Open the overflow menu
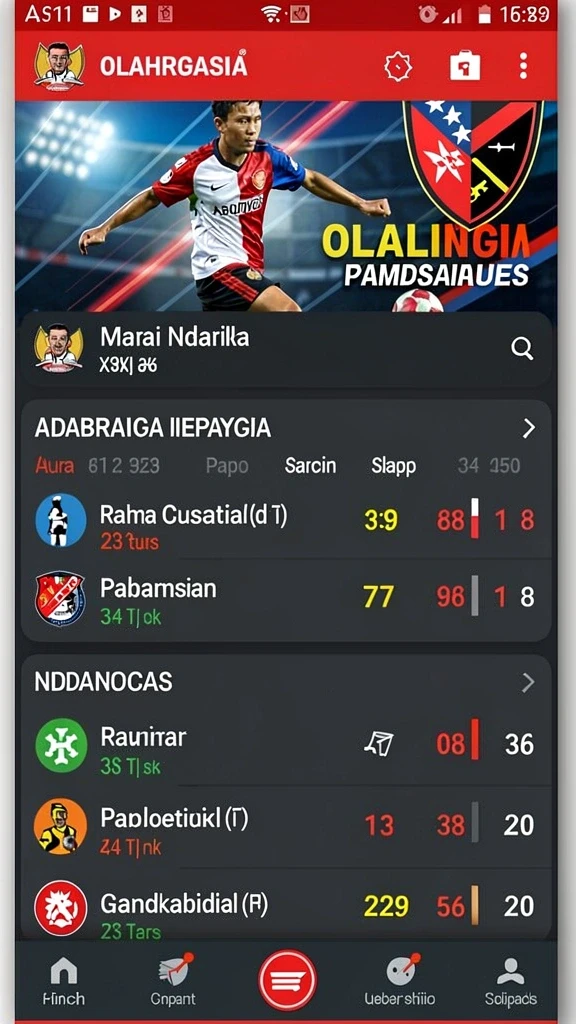This screenshot has height=1024, width=576. [x=523, y=67]
